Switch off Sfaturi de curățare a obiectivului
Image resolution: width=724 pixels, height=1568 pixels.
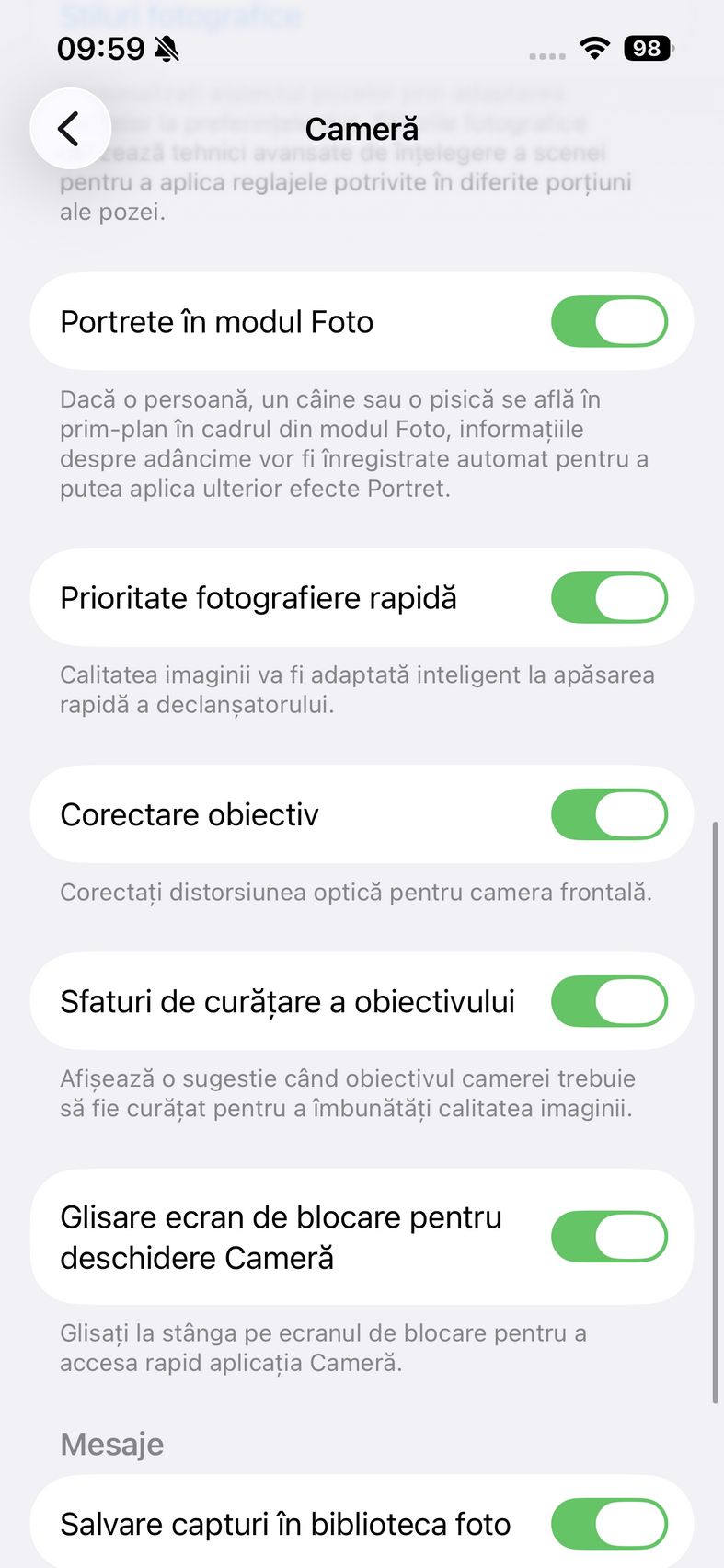pyautogui.click(x=609, y=1001)
